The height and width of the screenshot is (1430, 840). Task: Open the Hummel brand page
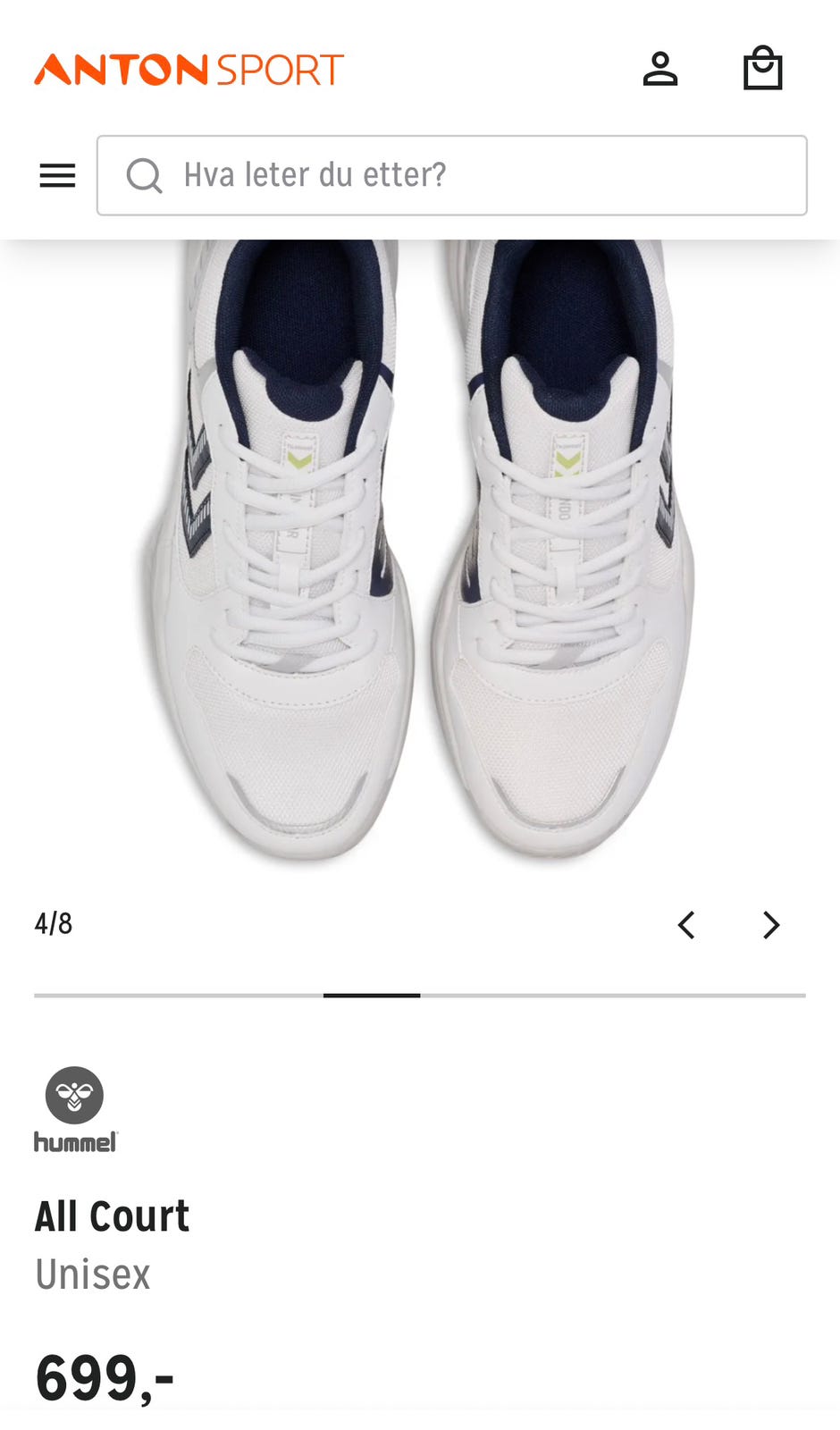(75, 1109)
